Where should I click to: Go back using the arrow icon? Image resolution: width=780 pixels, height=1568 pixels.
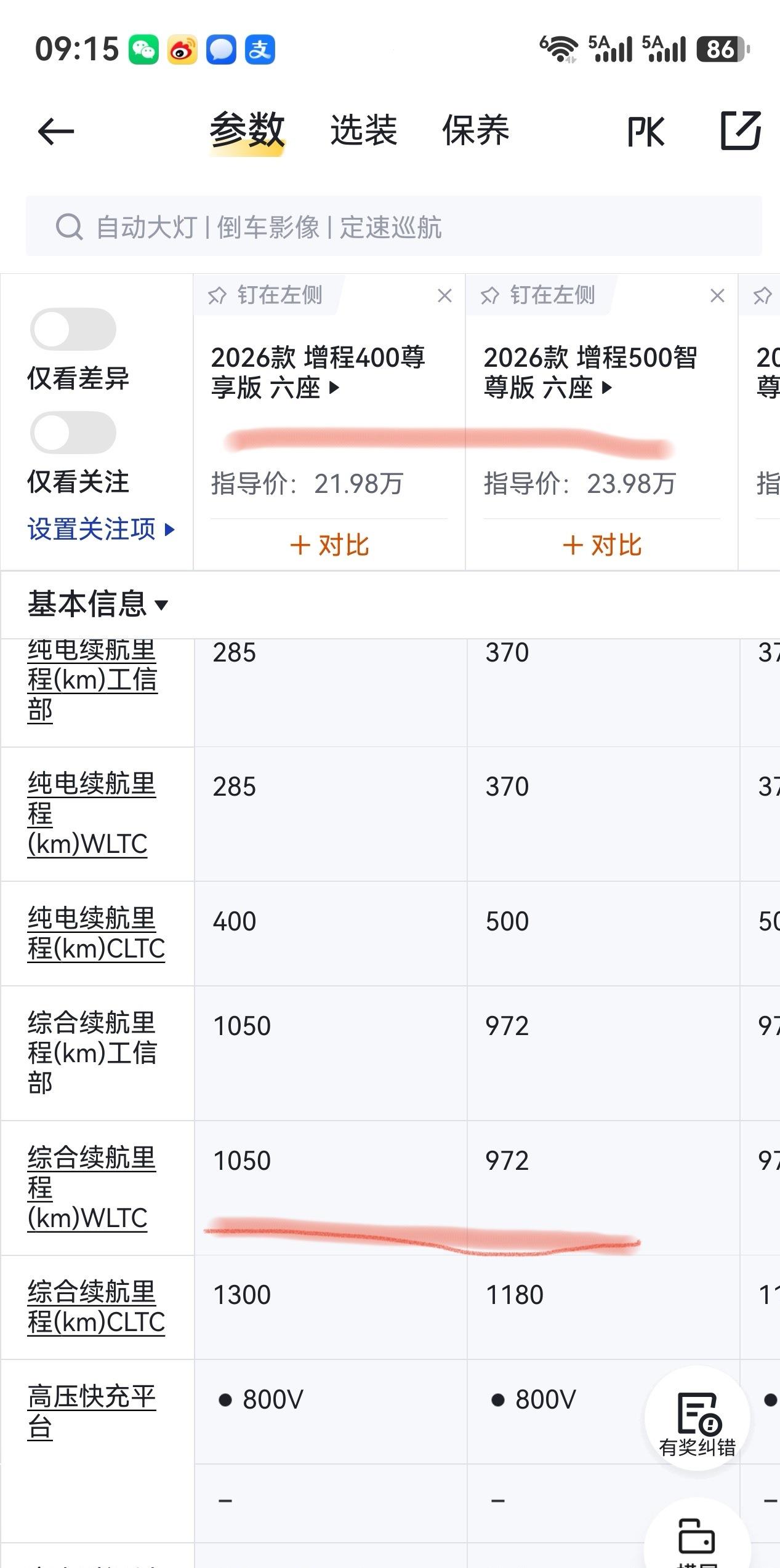55,131
